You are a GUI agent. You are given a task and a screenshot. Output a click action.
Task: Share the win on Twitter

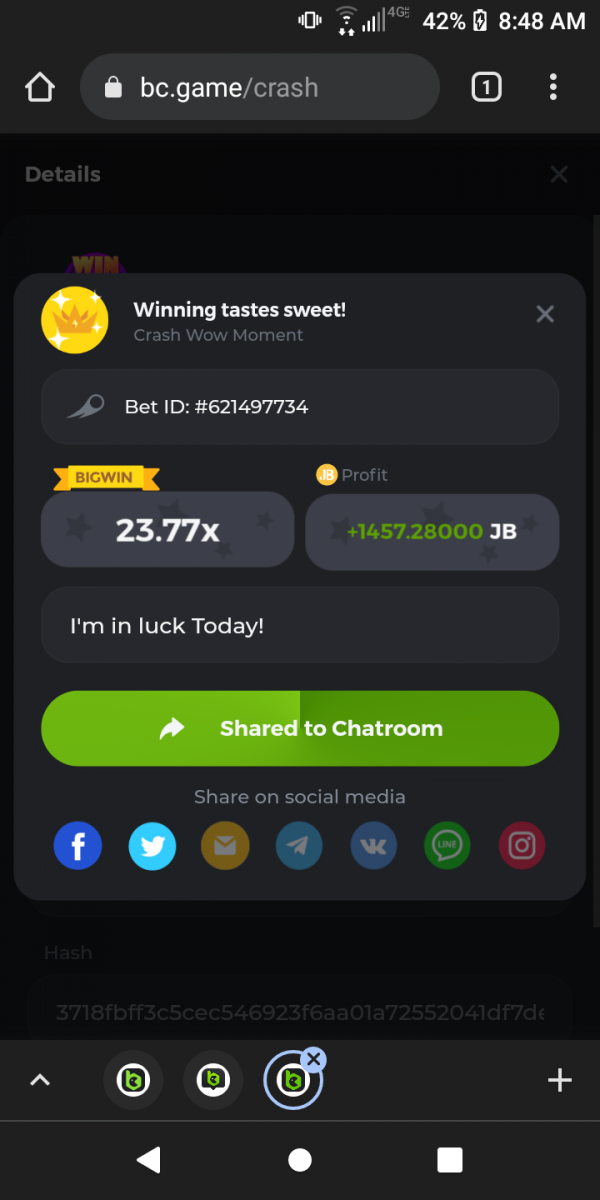coord(152,847)
